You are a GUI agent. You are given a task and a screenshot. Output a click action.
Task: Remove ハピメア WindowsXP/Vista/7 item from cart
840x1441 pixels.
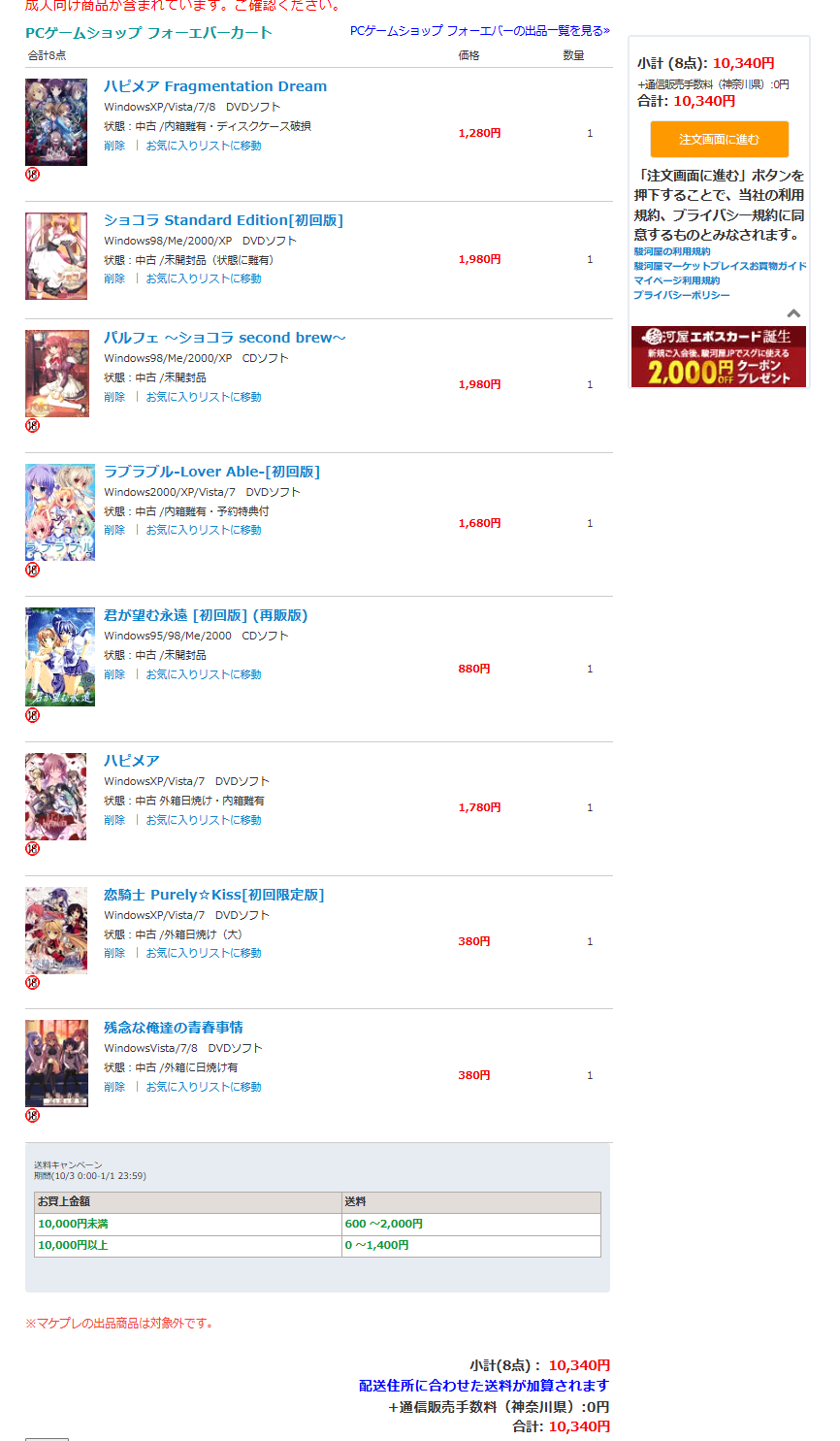click(114, 820)
